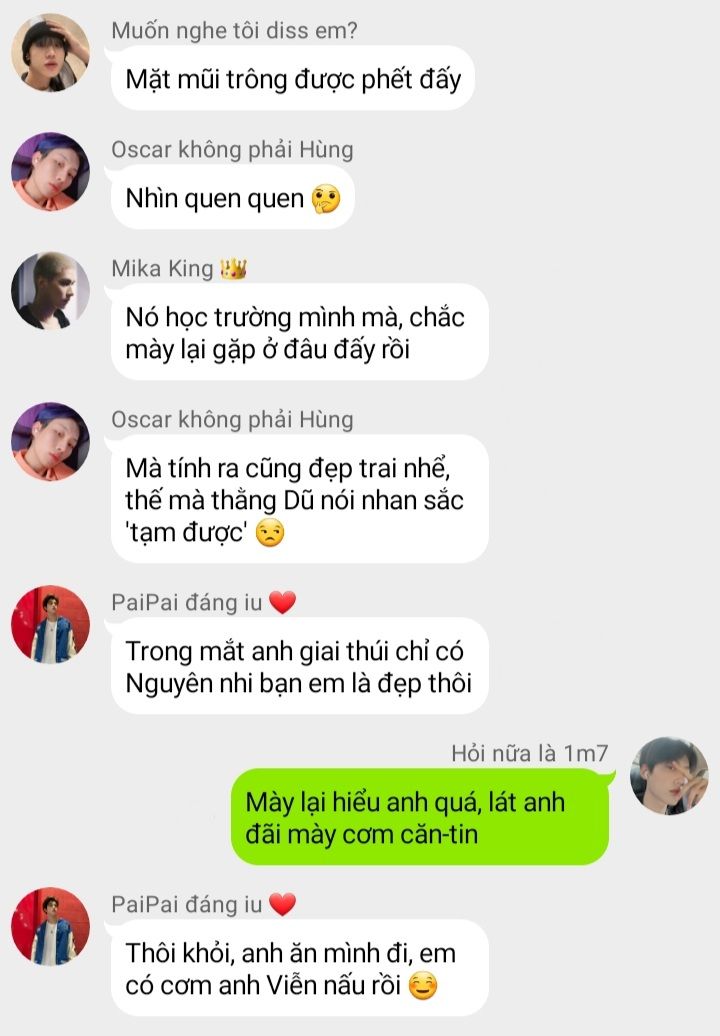Open Oscar's avatar beside the "tạm được" message
The image size is (720, 1036).
pyautogui.click(x=50, y=441)
